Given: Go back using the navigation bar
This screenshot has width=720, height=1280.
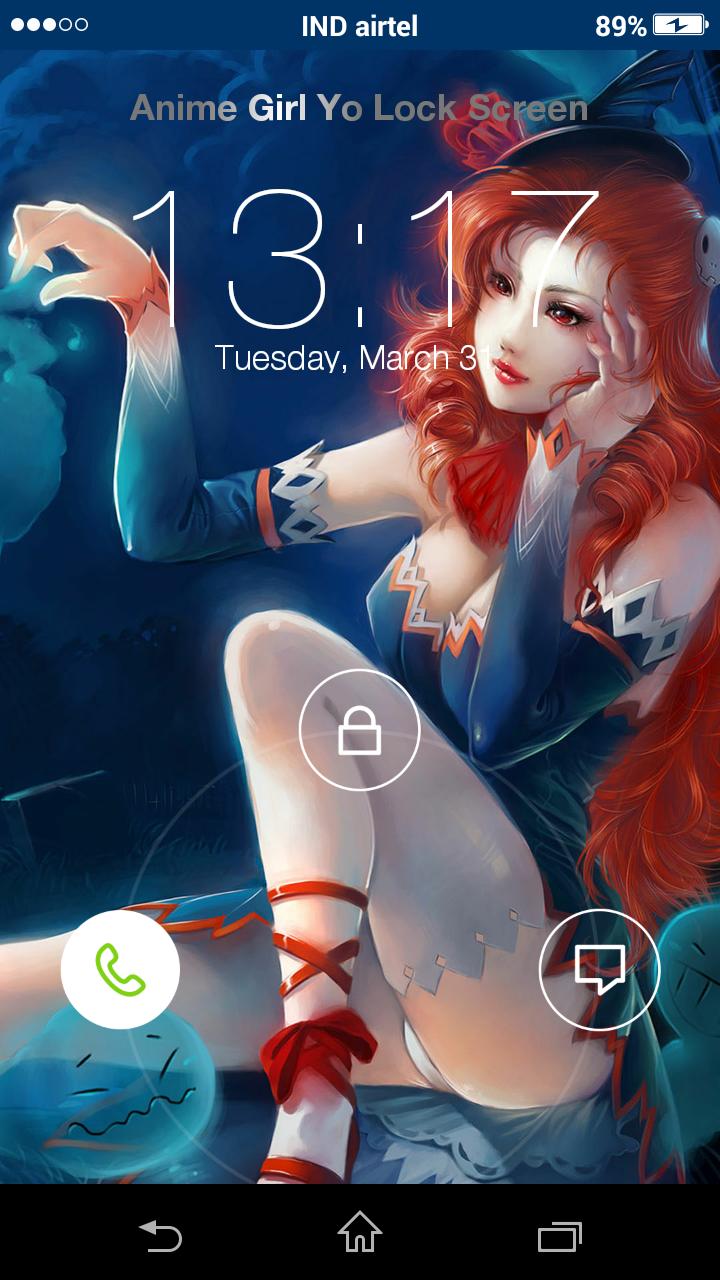Looking at the screenshot, I should (x=160, y=1236).
